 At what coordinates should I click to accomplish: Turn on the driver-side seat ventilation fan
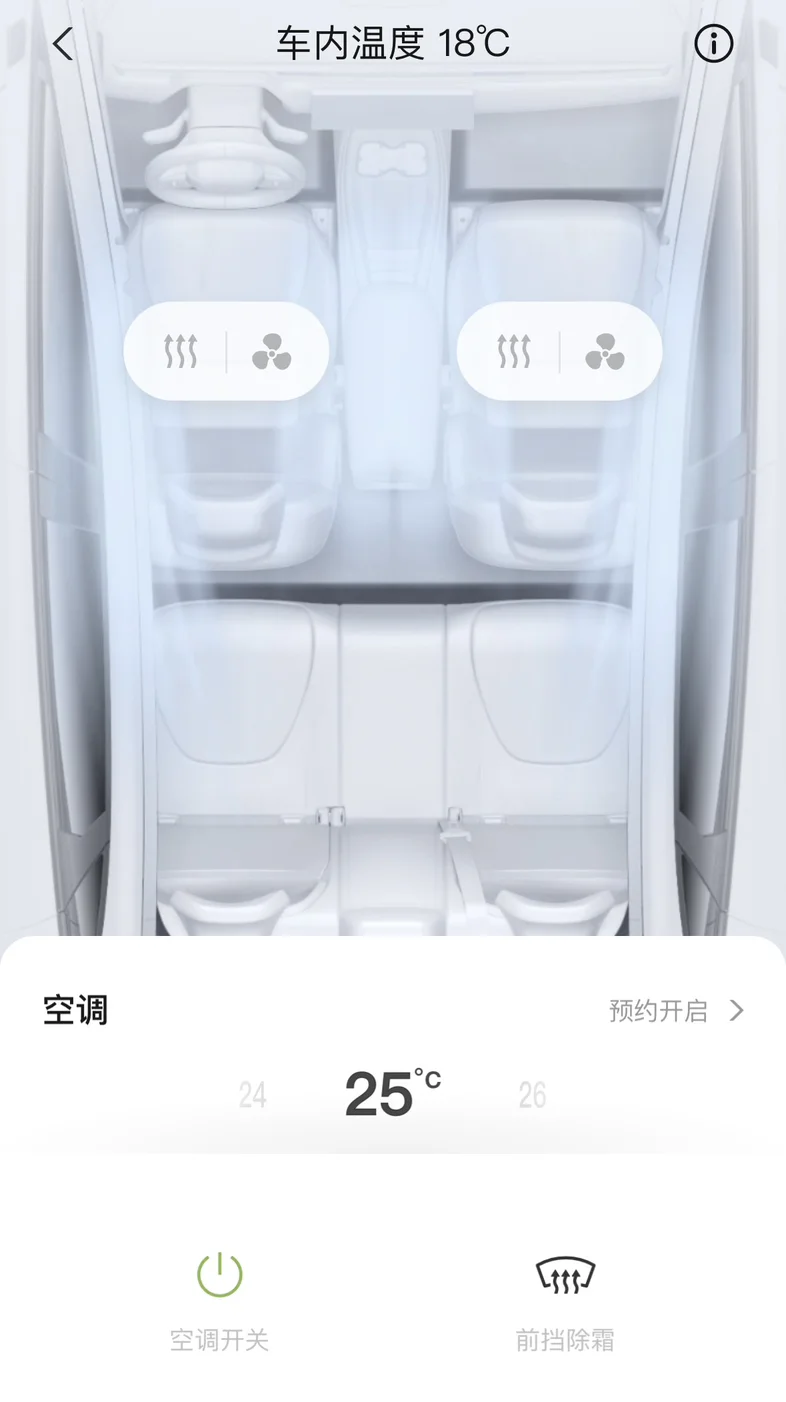tap(271, 352)
